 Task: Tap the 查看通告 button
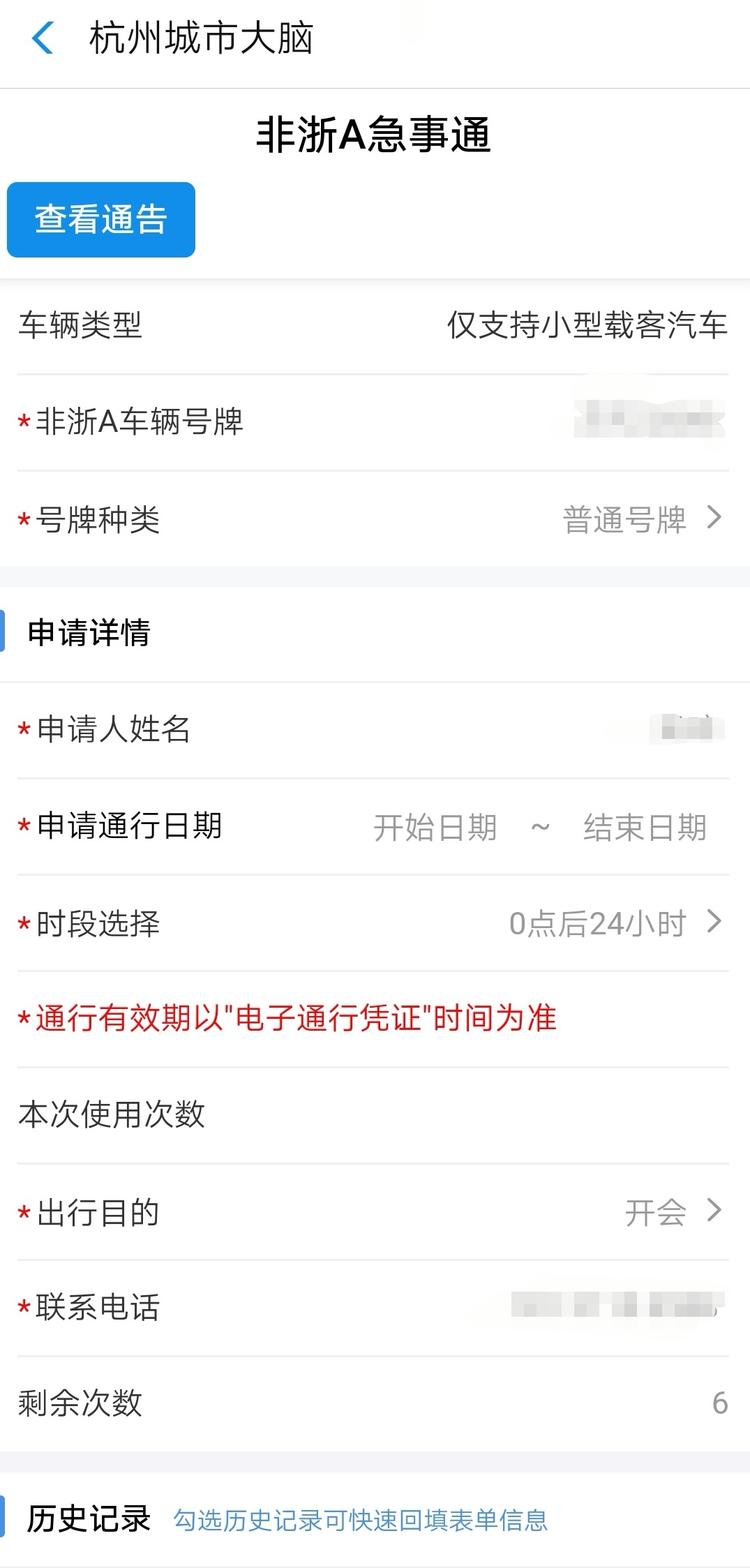pos(101,220)
